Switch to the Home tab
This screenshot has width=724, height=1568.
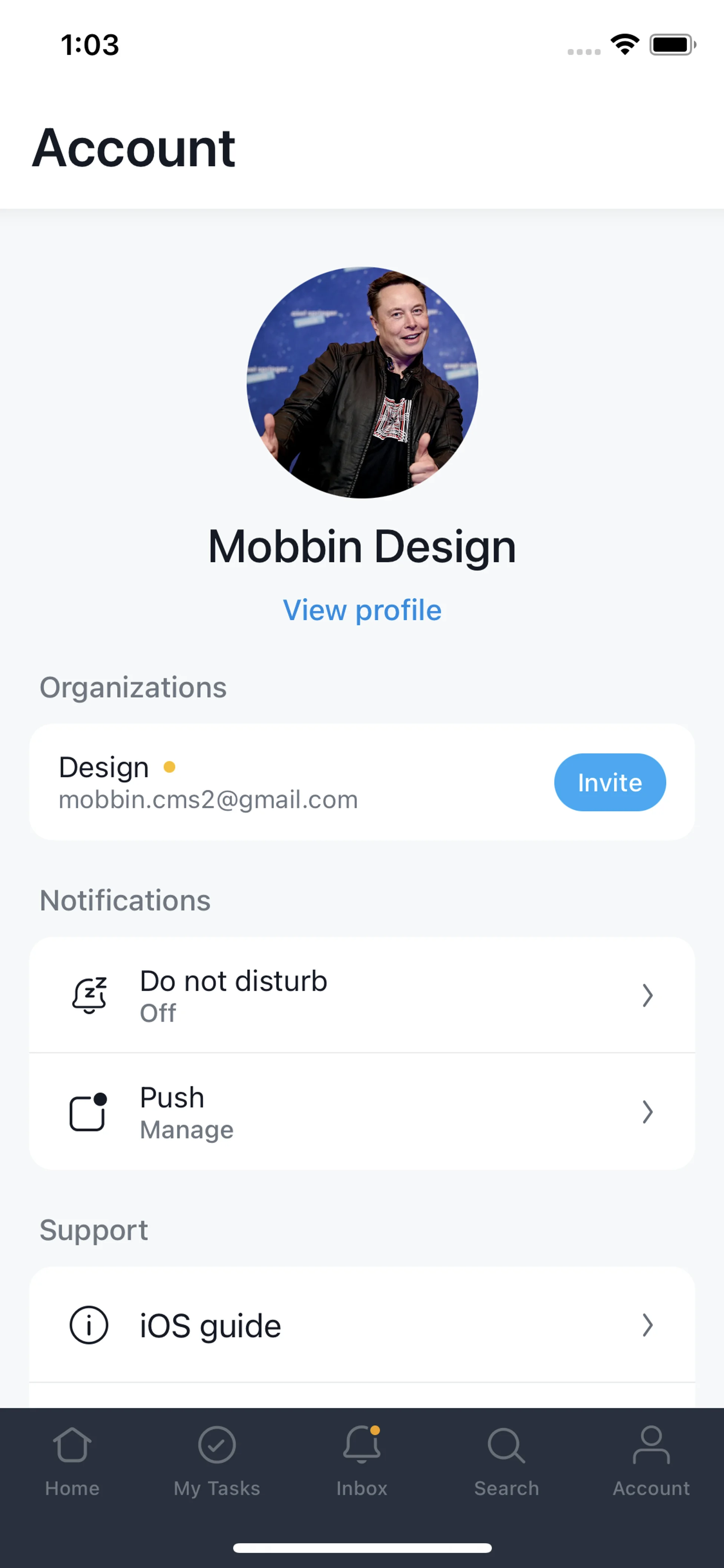coord(72,1462)
